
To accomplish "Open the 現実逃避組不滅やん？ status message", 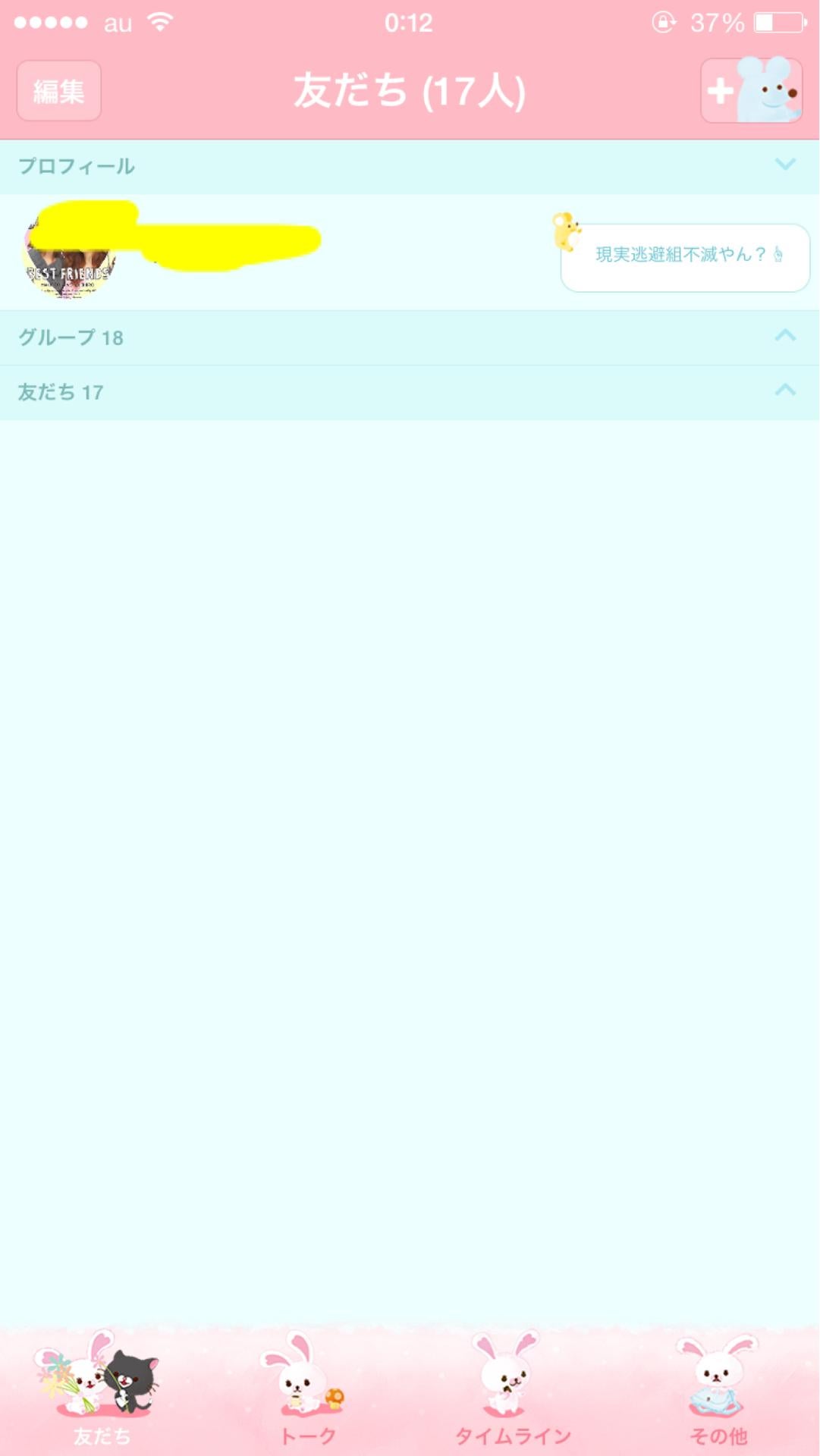I will (x=683, y=258).
